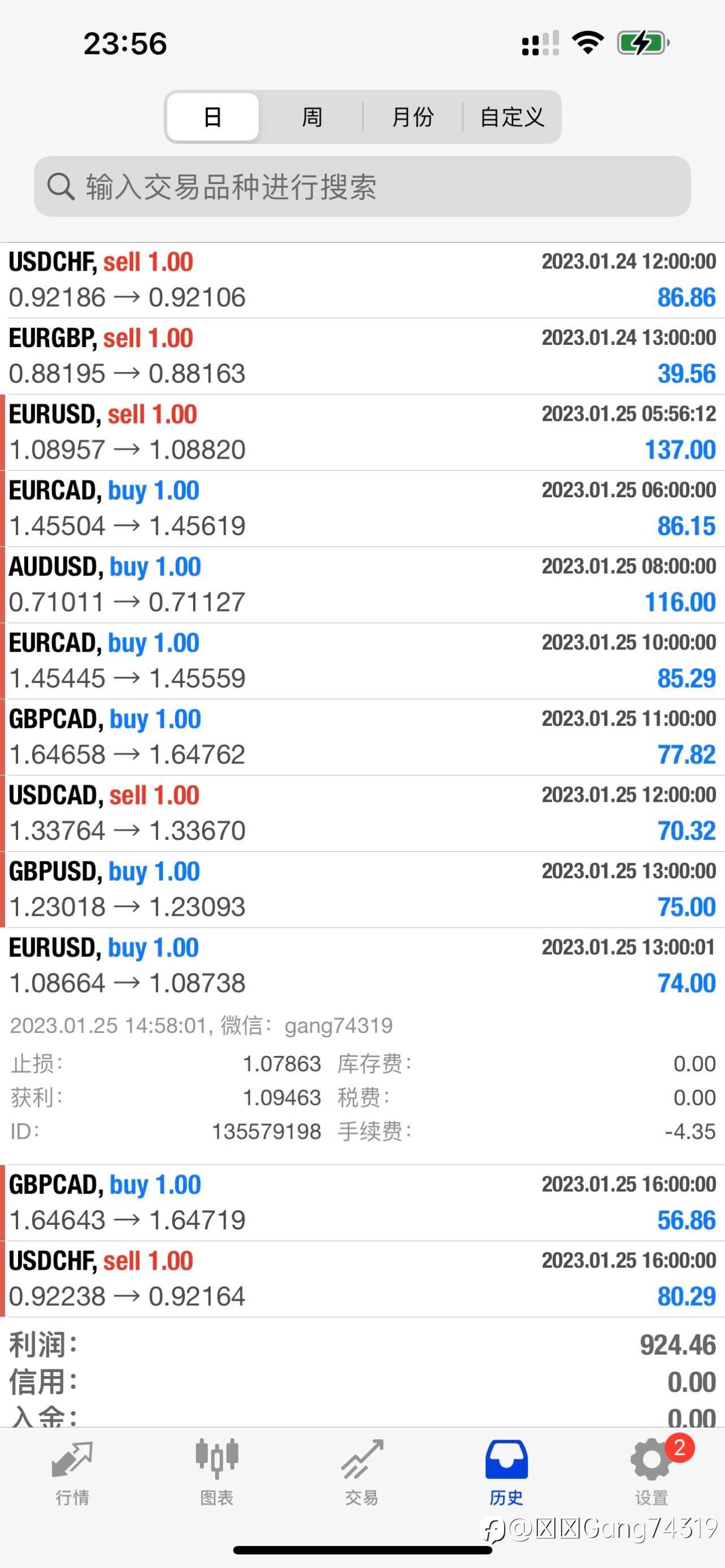
Task: Open the 设置 settings tab
Action: 652,1472
